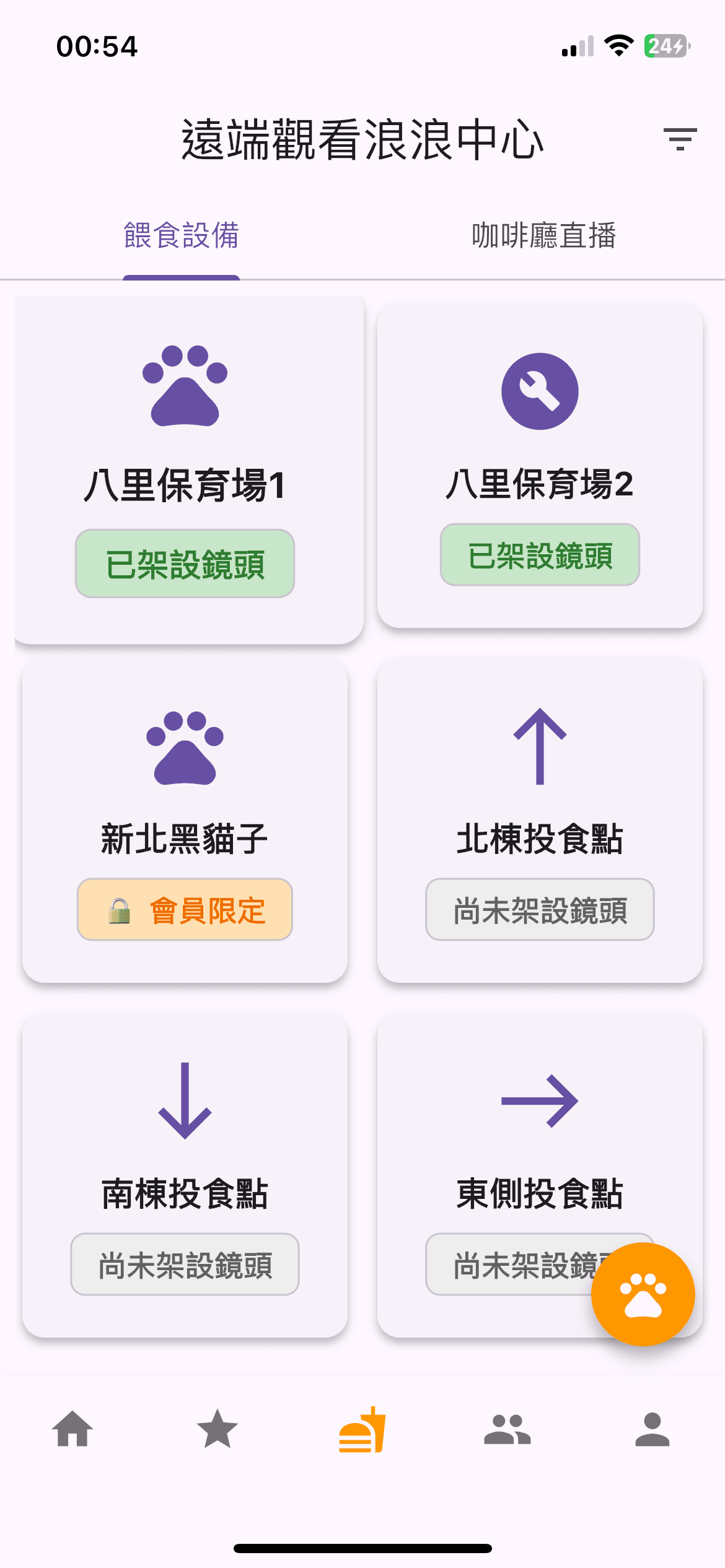725x1568 pixels.
Task: Open the profile icon at bottom right
Action: tap(652, 1431)
